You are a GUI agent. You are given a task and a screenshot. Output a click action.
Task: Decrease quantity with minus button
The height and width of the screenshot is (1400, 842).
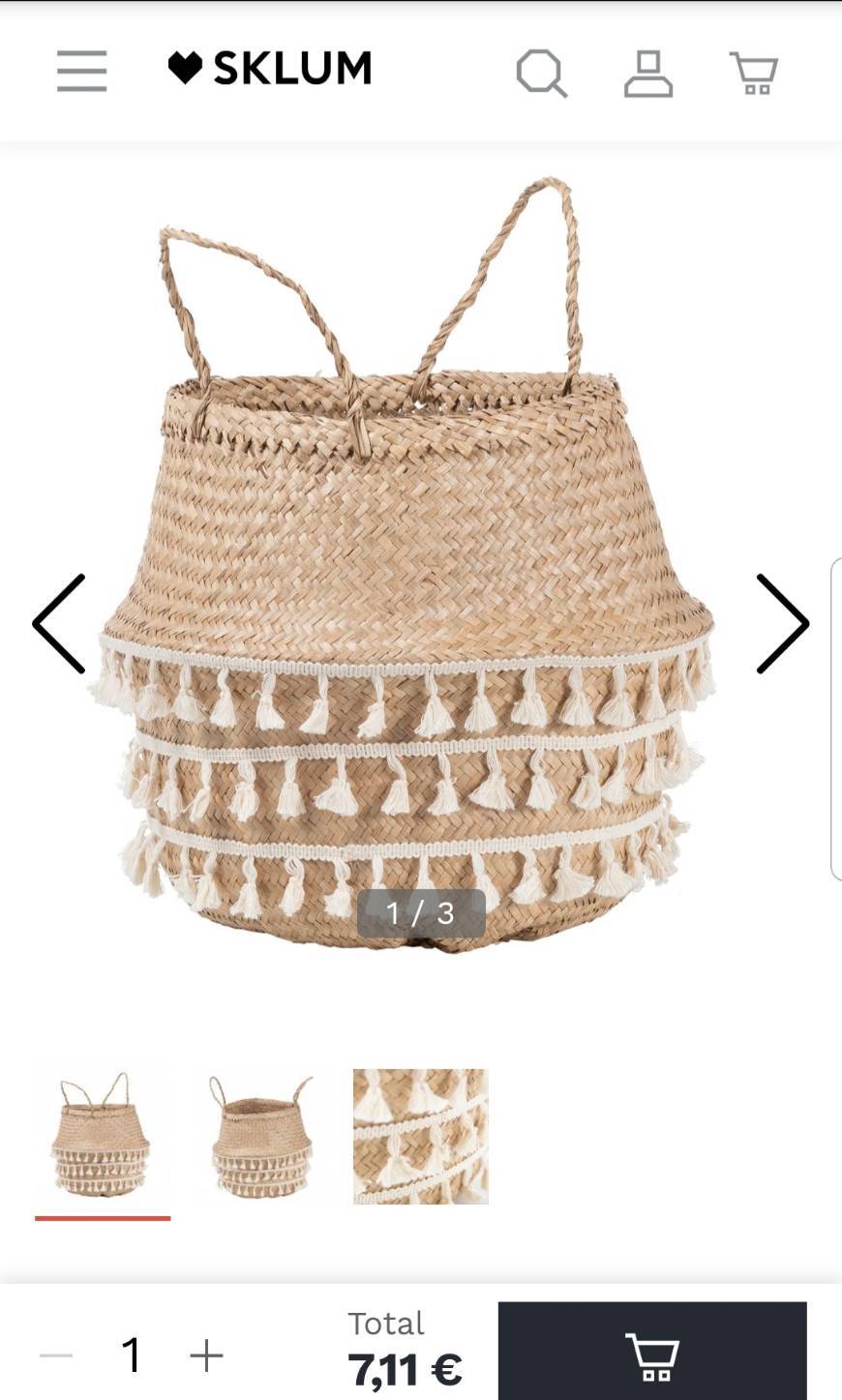[56, 1355]
